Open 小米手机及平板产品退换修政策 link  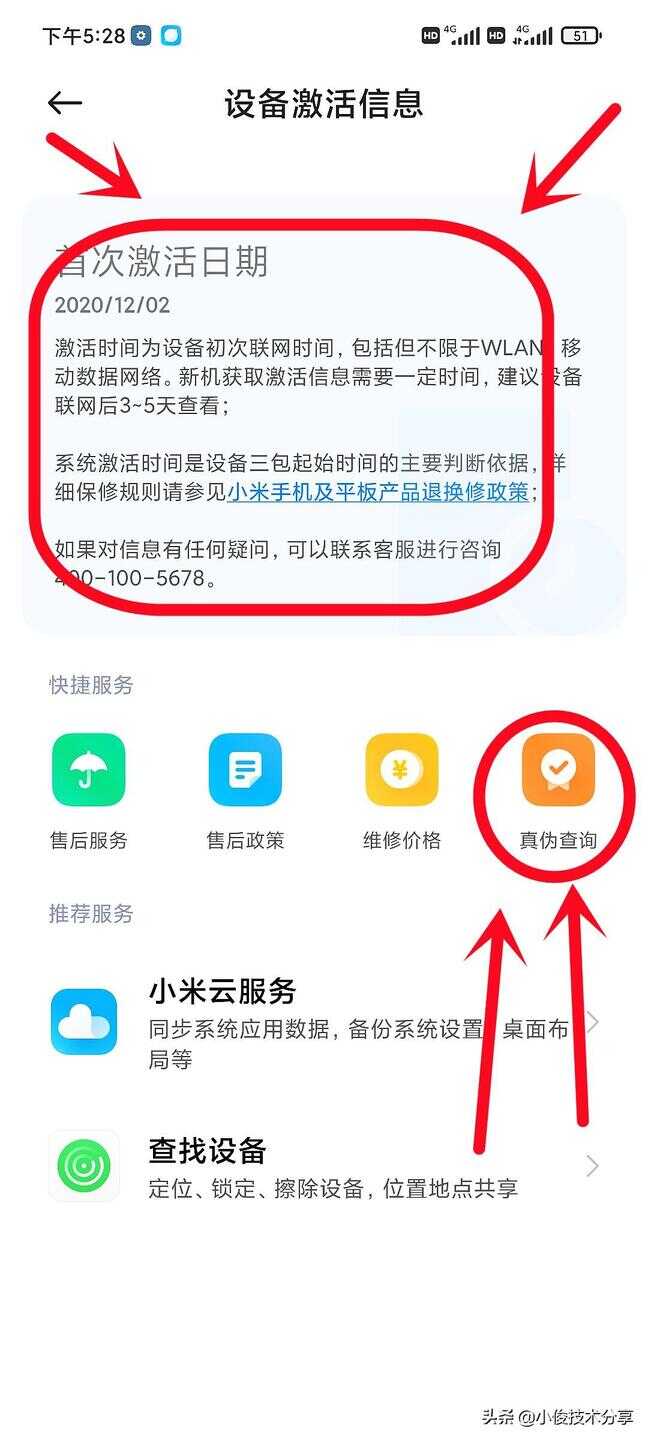[378, 491]
